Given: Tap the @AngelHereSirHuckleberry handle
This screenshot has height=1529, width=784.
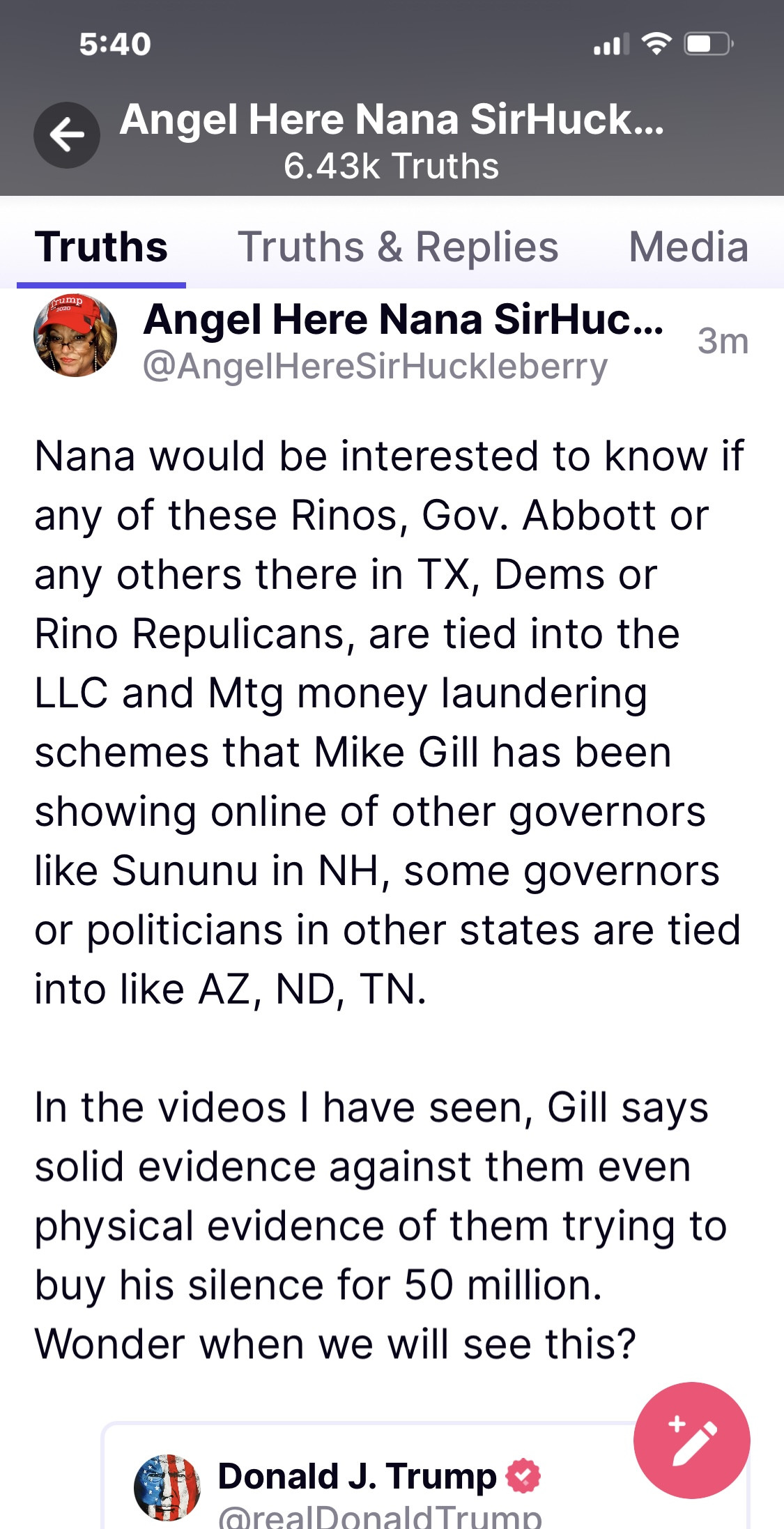Looking at the screenshot, I should pos(375,367).
